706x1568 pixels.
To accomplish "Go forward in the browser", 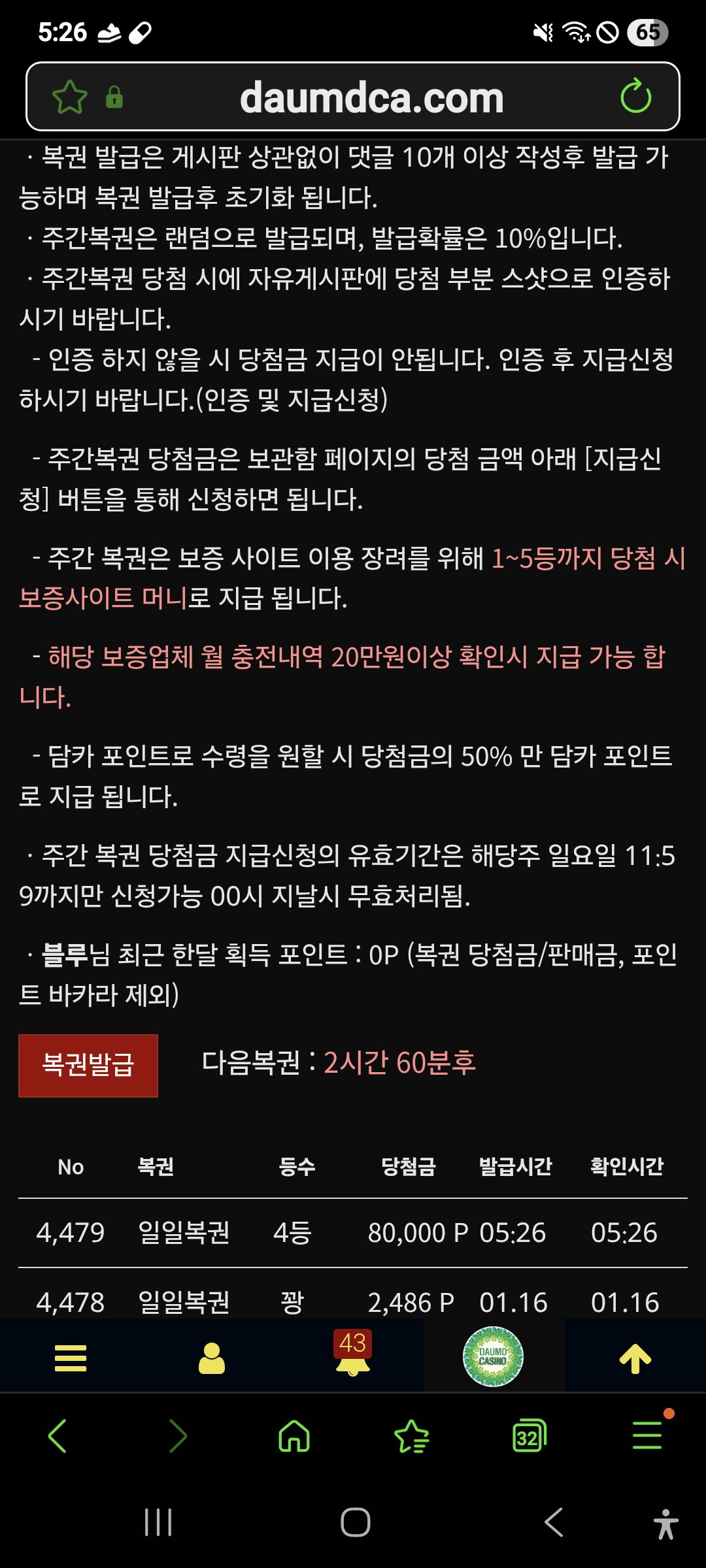I will click(x=177, y=1437).
